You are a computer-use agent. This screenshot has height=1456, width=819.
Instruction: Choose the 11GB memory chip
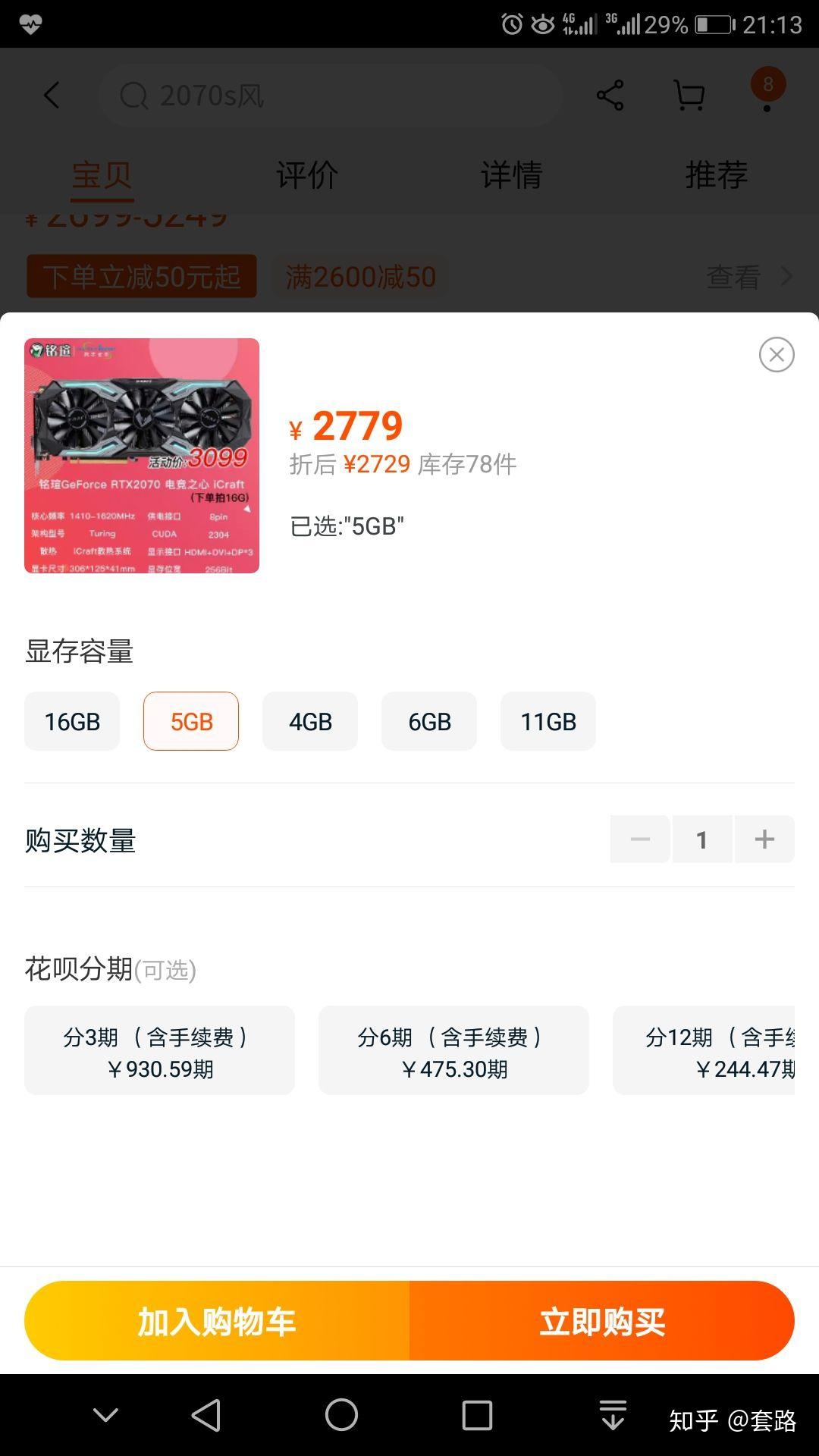click(x=548, y=721)
